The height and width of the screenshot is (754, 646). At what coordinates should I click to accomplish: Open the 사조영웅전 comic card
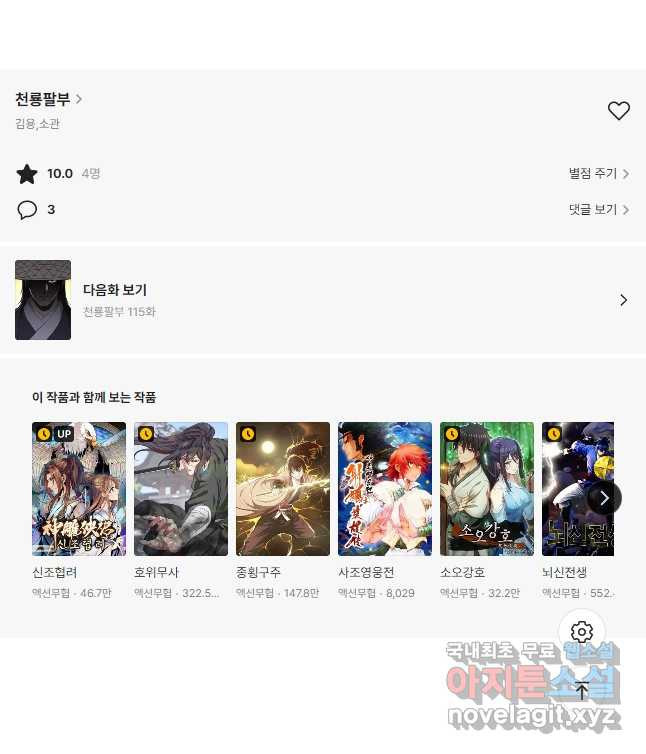[385, 489]
